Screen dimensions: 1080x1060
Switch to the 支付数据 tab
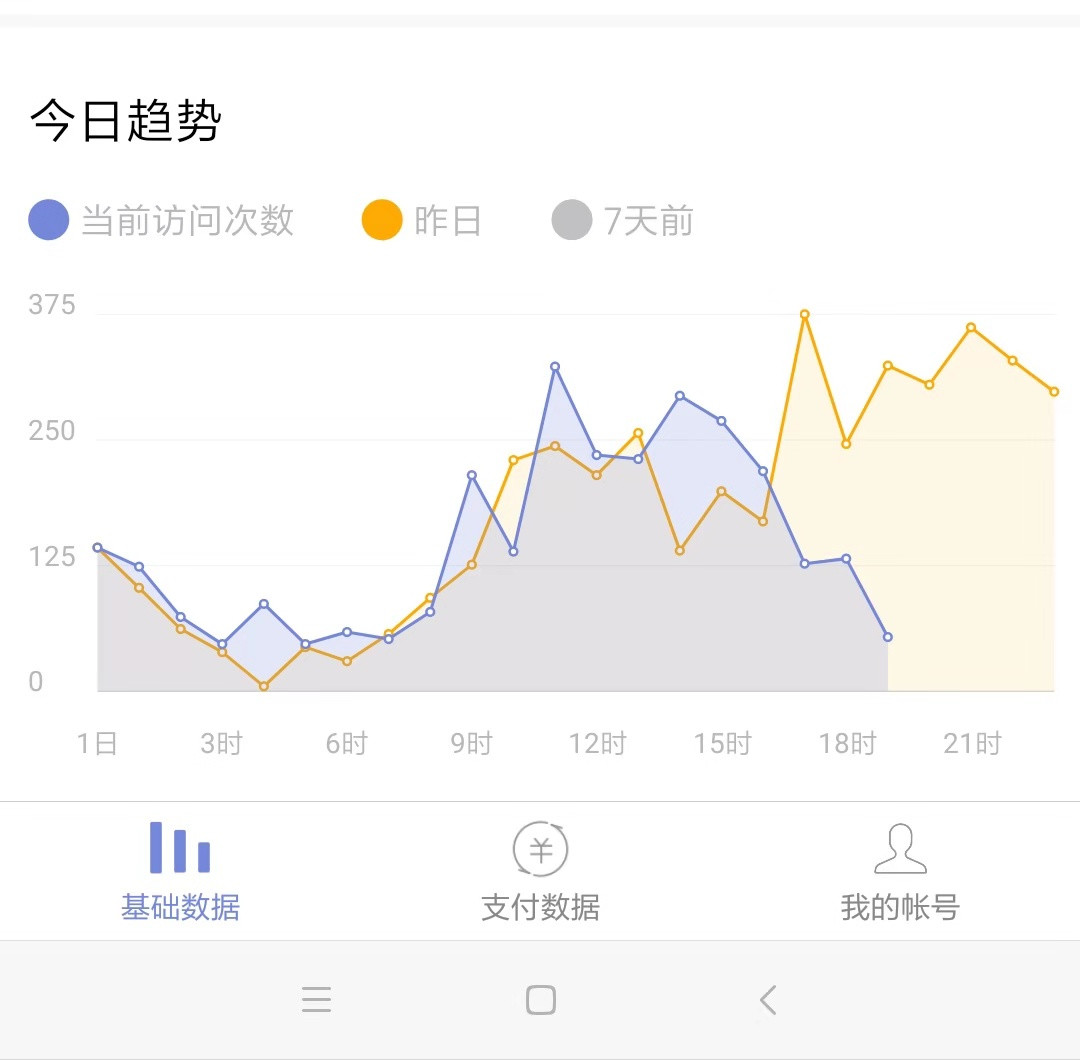pos(540,872)
